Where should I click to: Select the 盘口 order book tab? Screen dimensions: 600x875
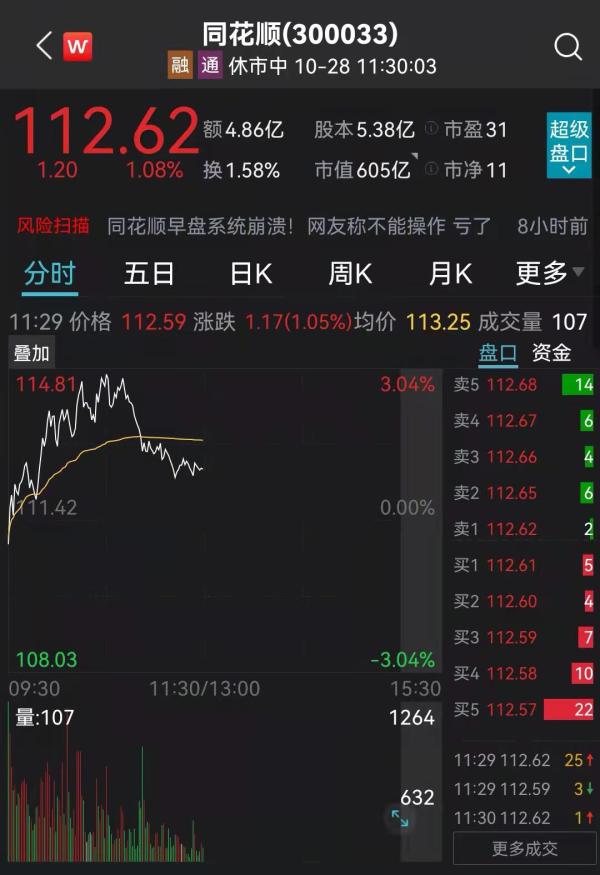(x=497, y=352)
